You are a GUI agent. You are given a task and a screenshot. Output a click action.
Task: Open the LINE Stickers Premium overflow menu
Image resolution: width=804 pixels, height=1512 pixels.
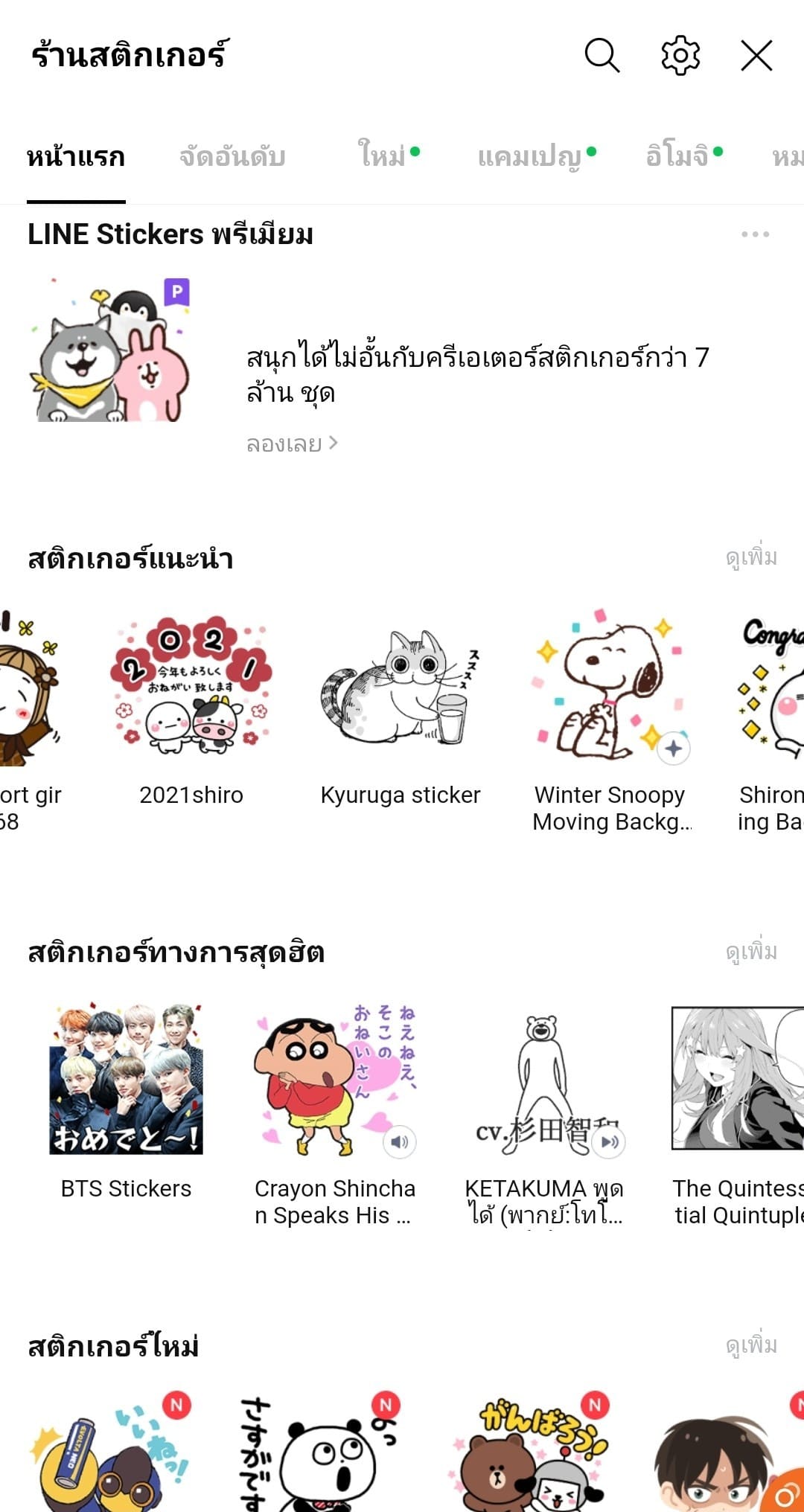755,234
